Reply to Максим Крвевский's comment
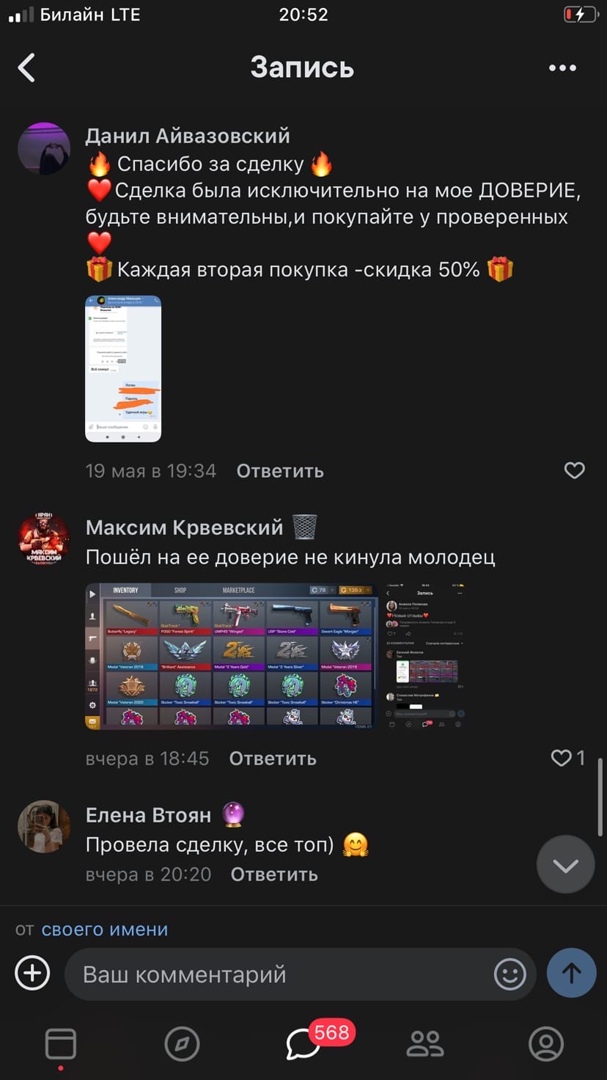Image resolution: width=607 pixels, height=1080 pixels. 272,759
